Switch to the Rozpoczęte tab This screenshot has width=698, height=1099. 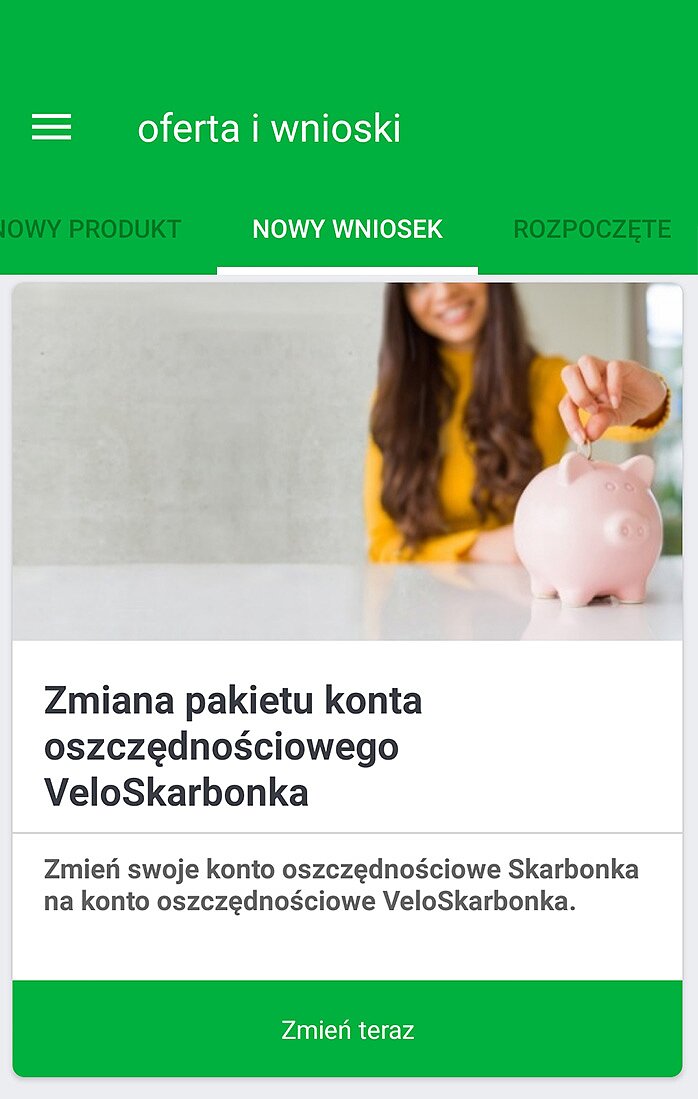point(592,229)
